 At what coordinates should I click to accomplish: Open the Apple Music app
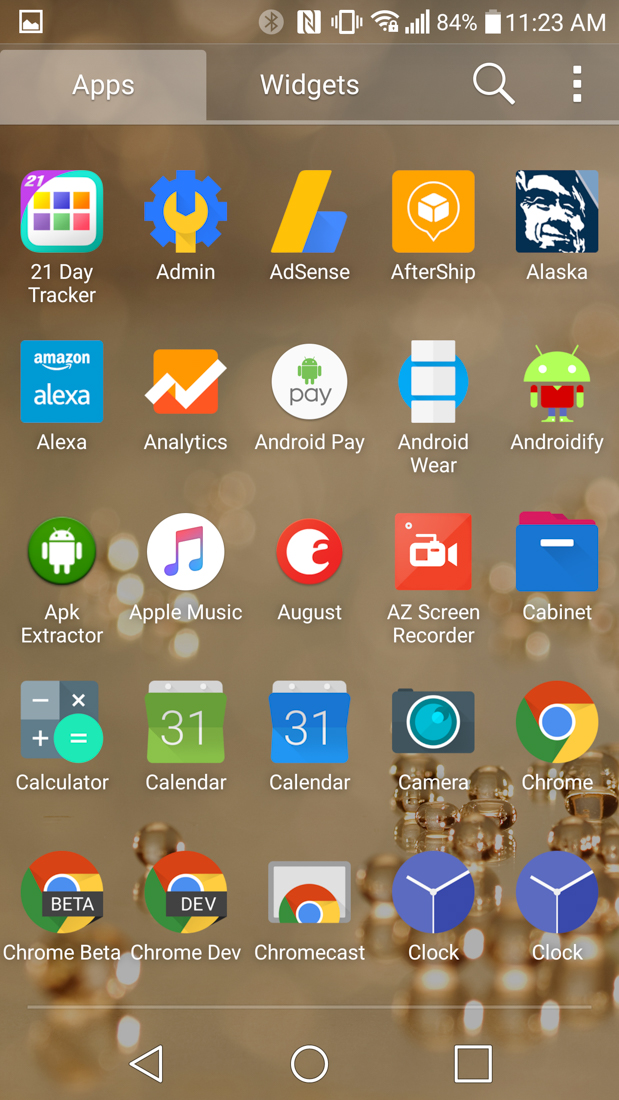186,552
